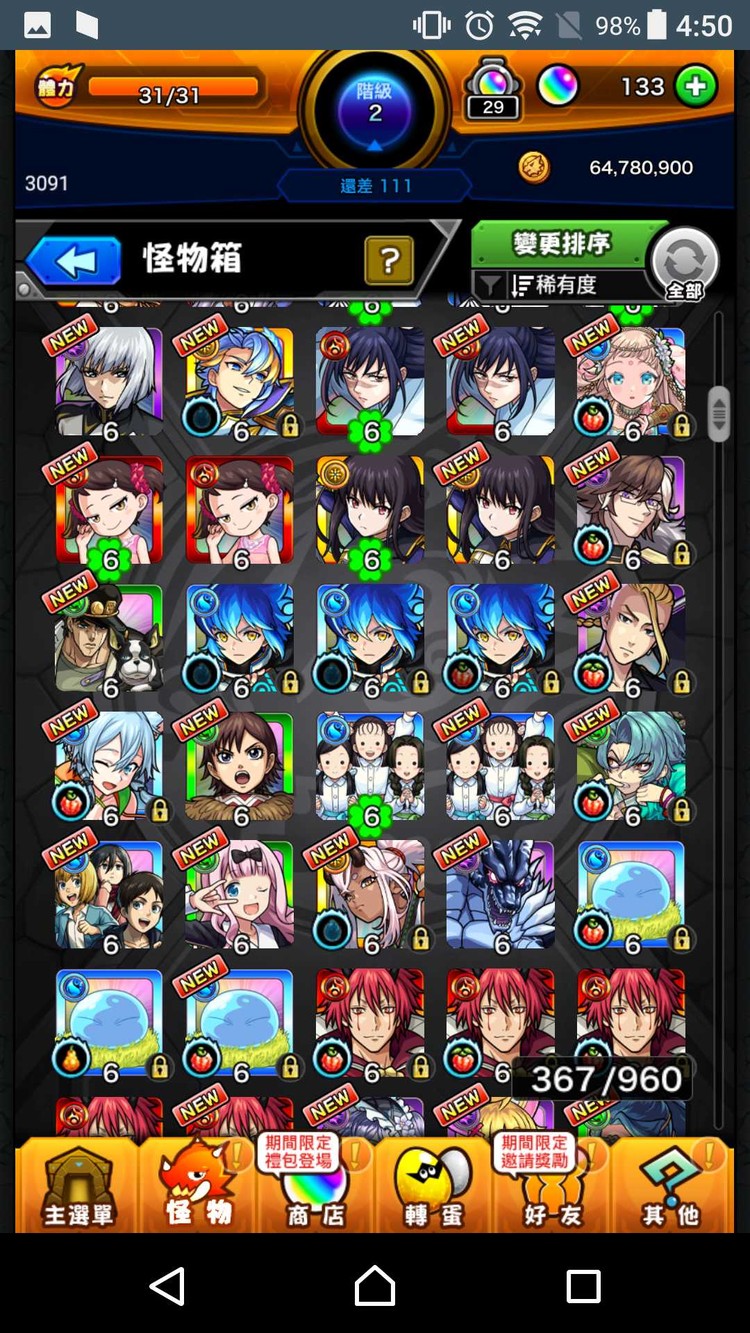The height and width of the screenshot is (1333, 750).
Task: Open the 好友 friends tab
Action: pos(552,1187)
